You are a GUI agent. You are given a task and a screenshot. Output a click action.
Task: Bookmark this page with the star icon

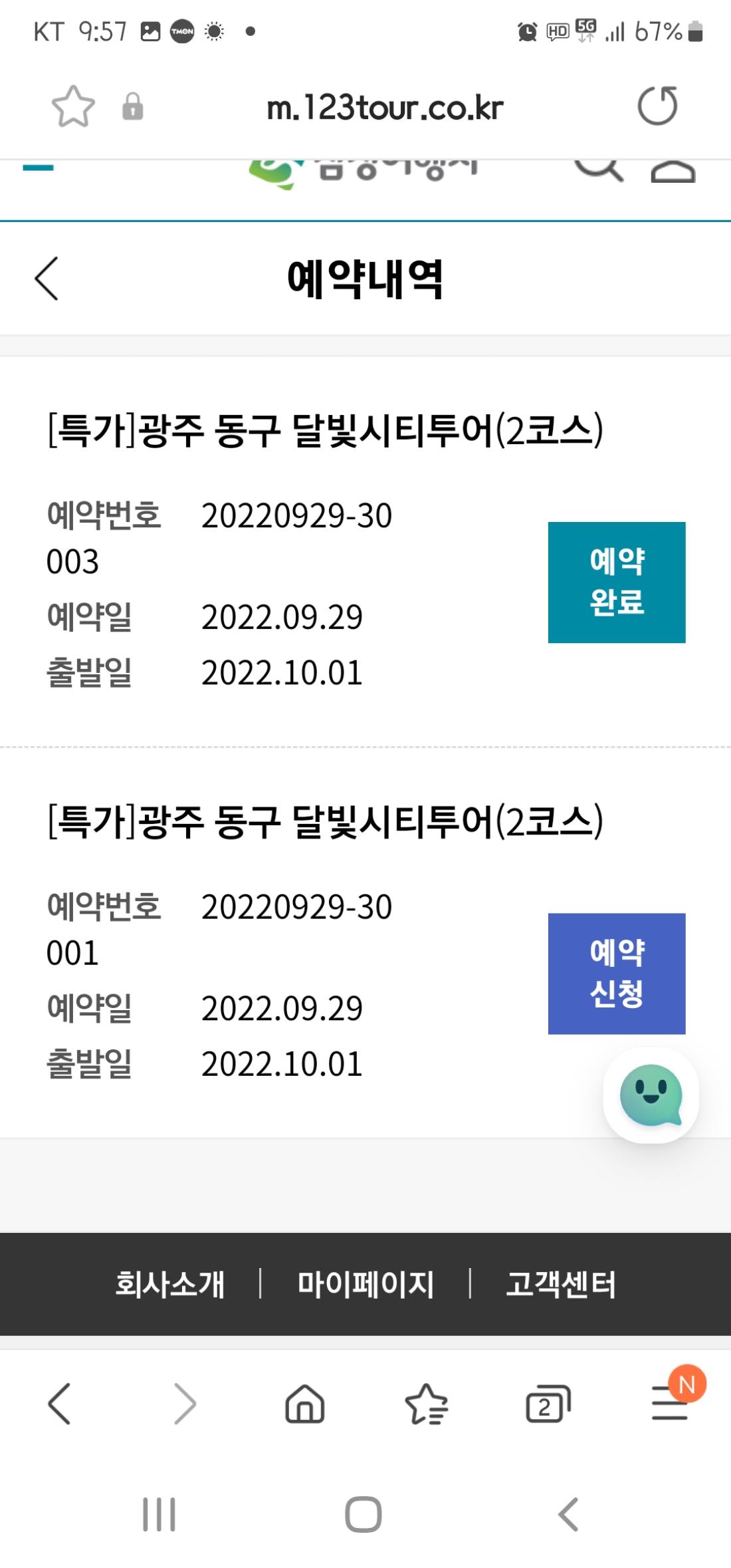coord(73,106)
